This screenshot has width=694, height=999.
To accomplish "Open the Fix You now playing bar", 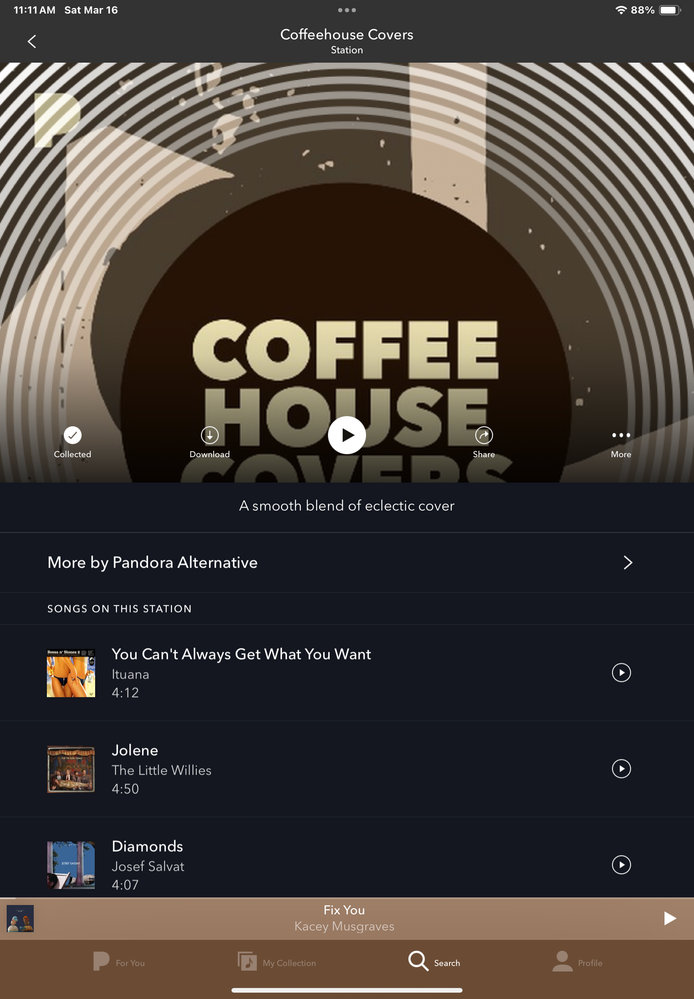I will [x=344, y=918].
